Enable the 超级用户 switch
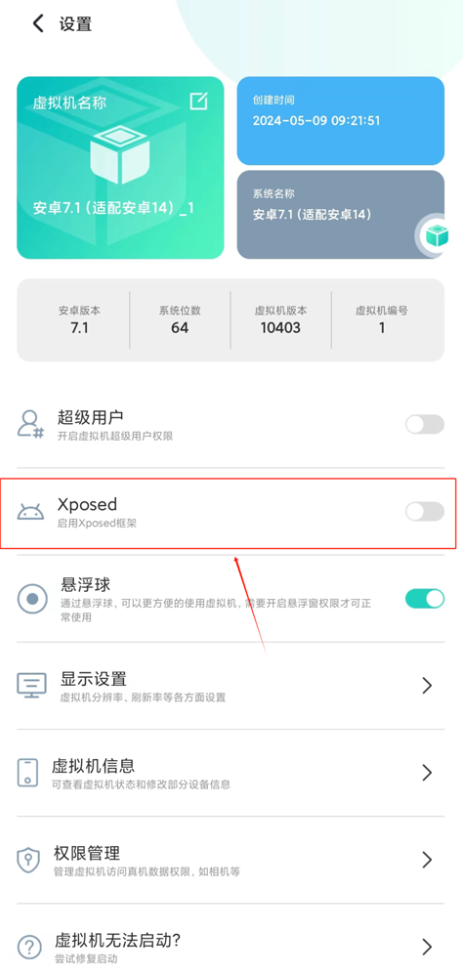The height and width of the screenshot is (967, 463). coord(424,424)
